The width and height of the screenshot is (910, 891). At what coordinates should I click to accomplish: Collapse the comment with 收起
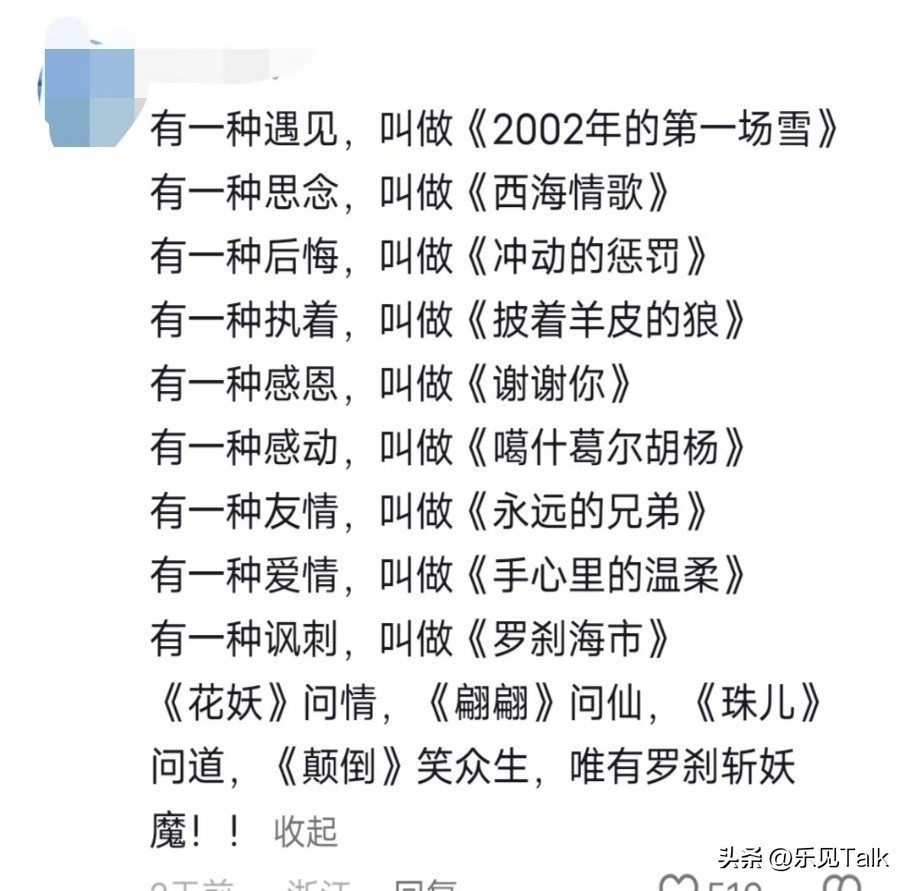coord(305,832)
